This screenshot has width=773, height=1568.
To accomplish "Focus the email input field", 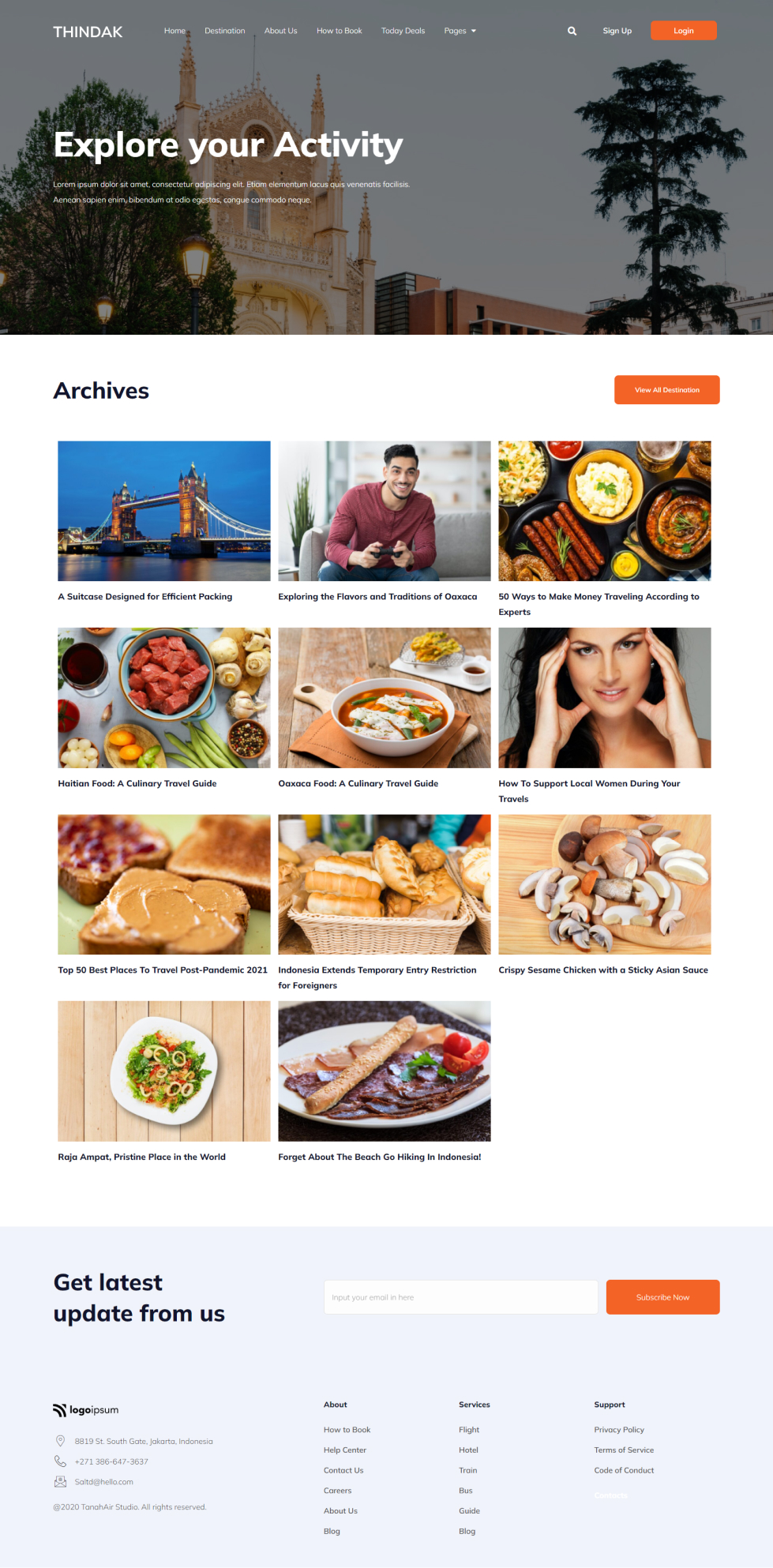I will 460,1297.
